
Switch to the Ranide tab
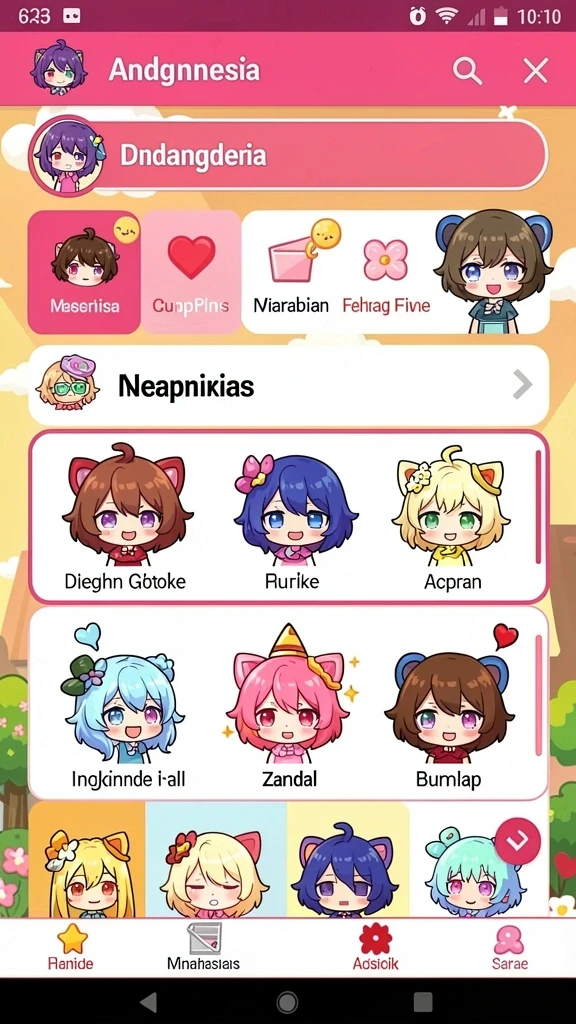pyautogui.click(x=71, y=948)
